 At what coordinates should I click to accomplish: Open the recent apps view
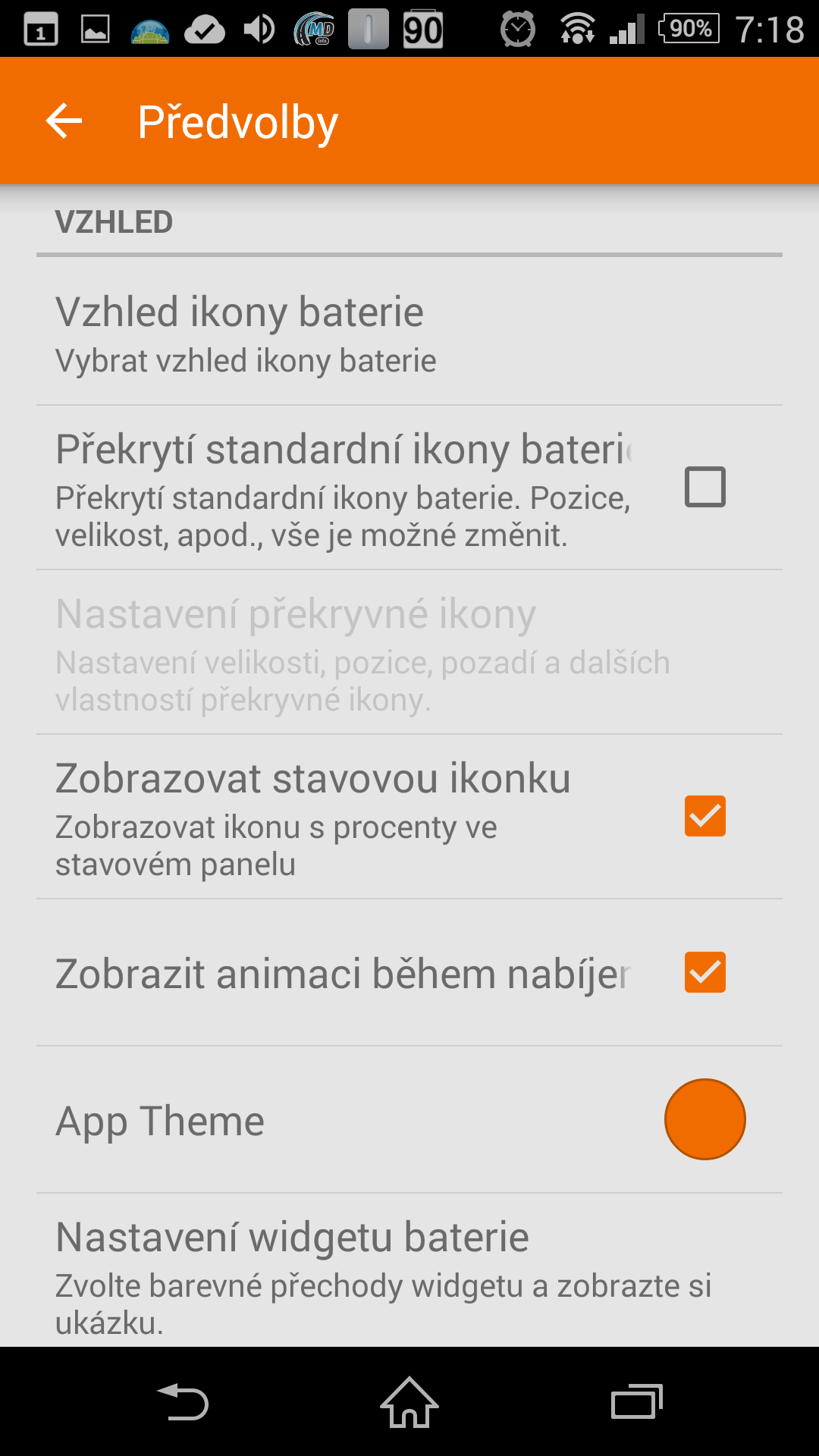pos(637,1402)
